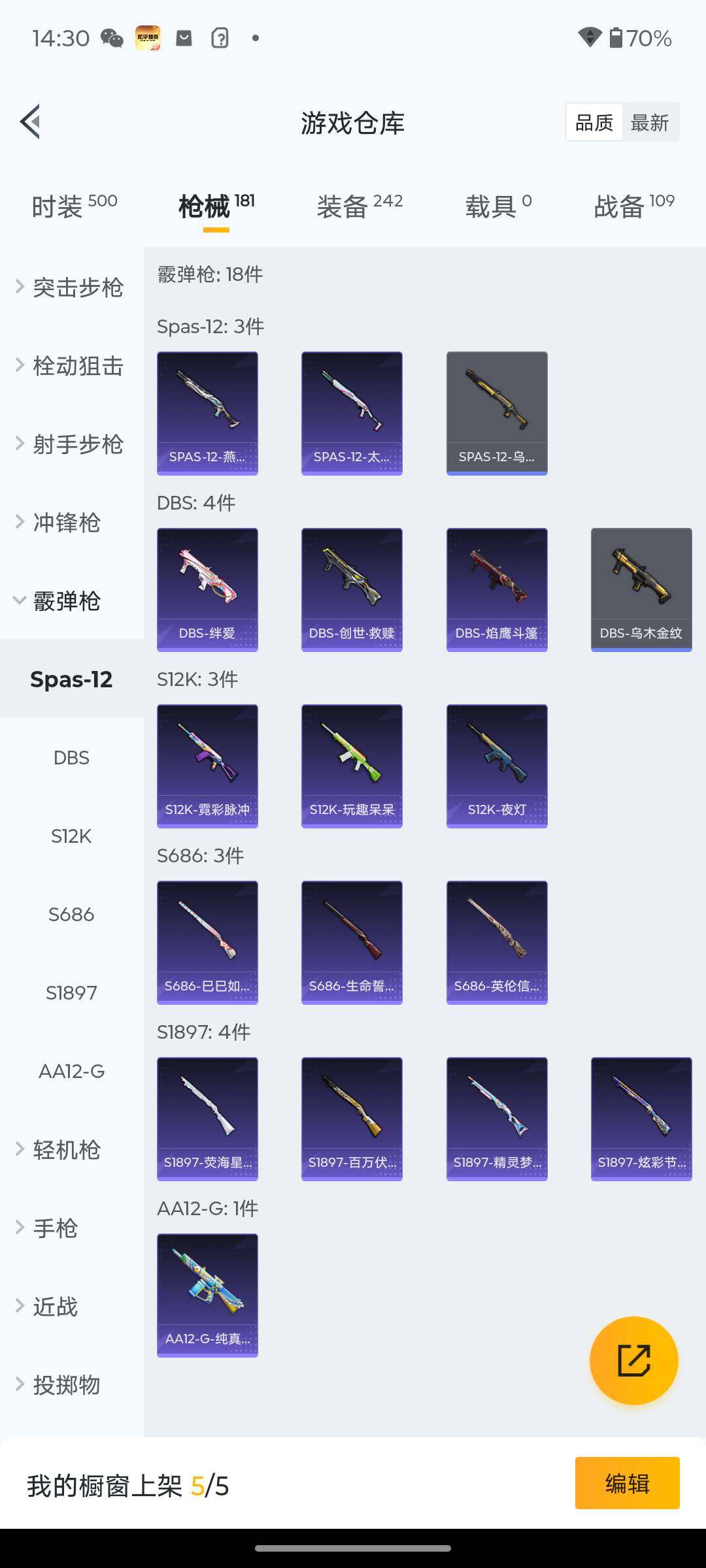Sort by 最新
706x1568 pixels.
coord(649,122)
